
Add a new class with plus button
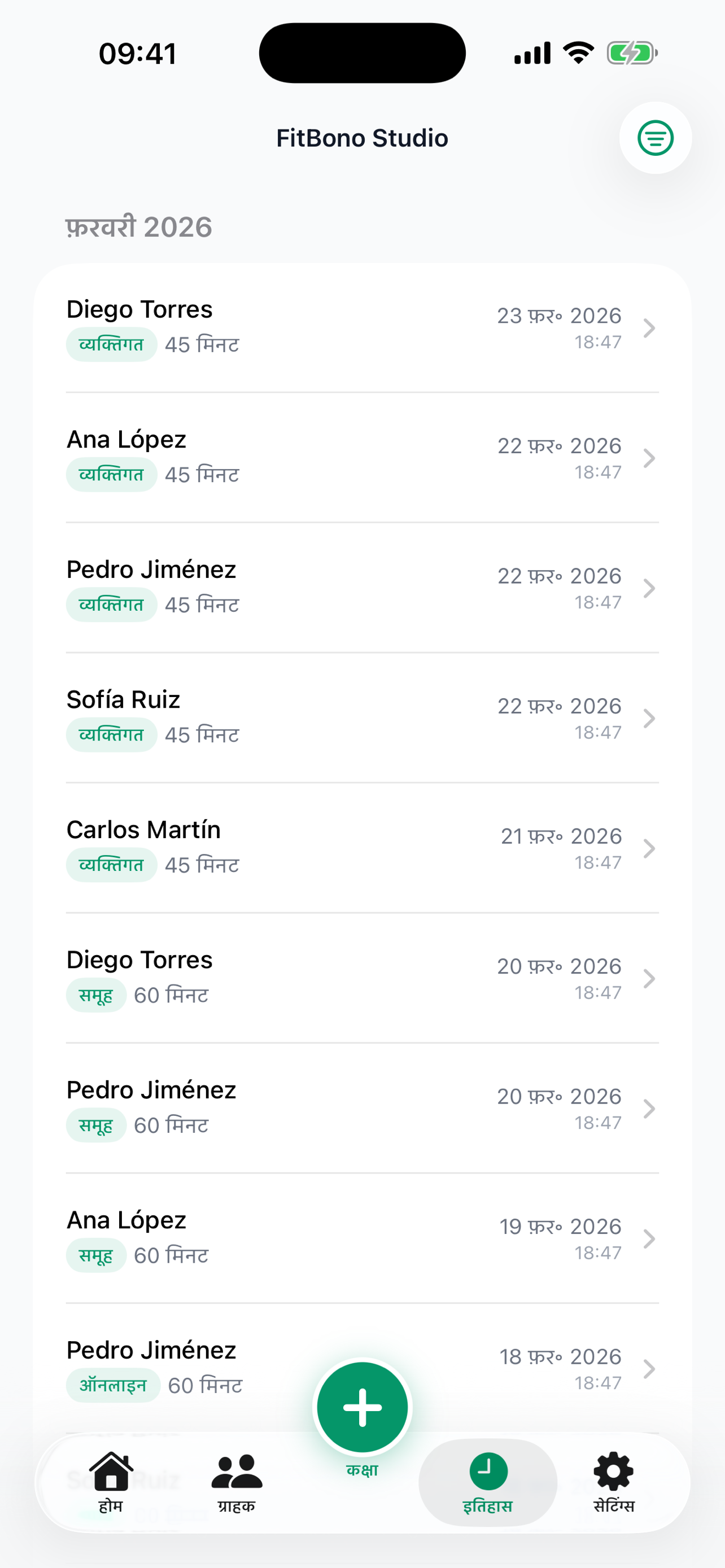[362, 1407]
